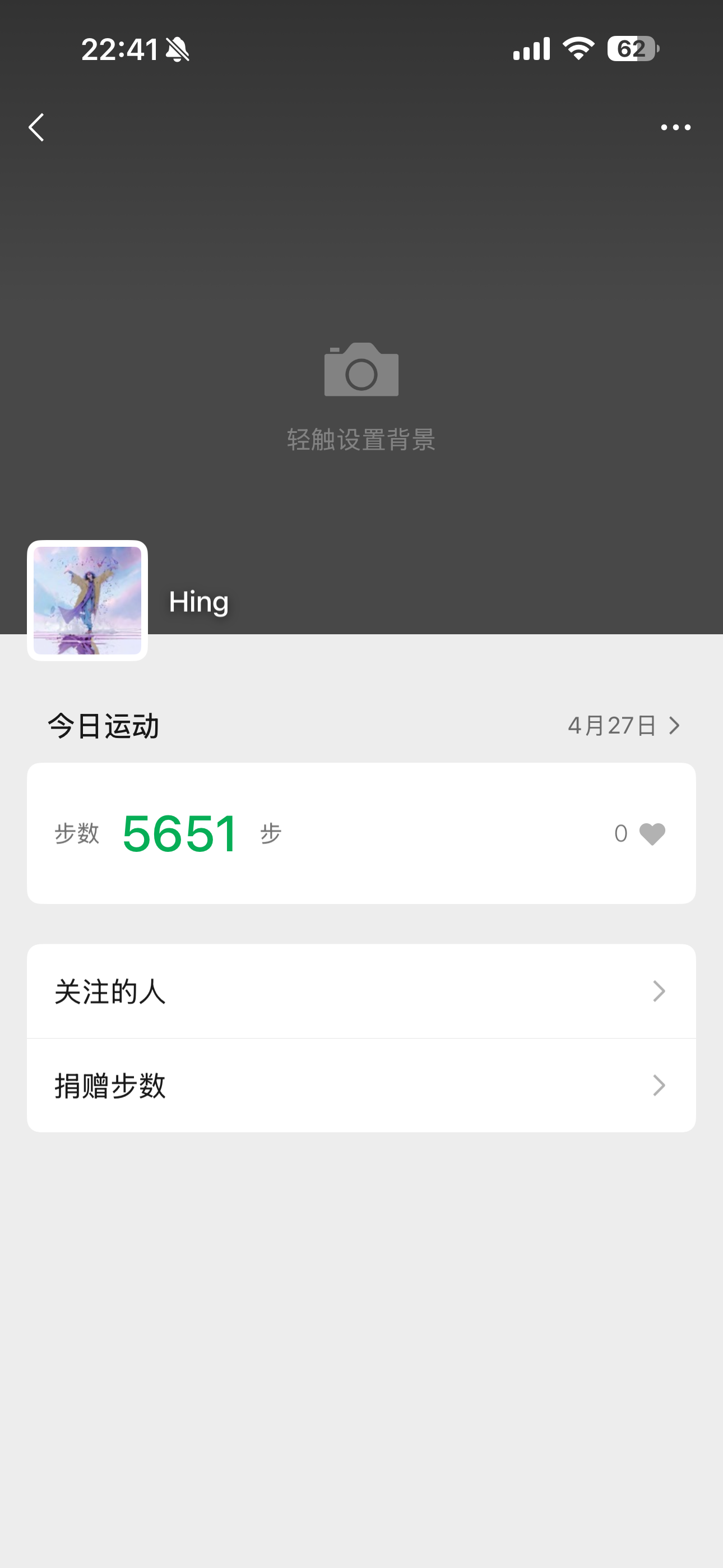Open the 4月27日 date details

point(623,726)
